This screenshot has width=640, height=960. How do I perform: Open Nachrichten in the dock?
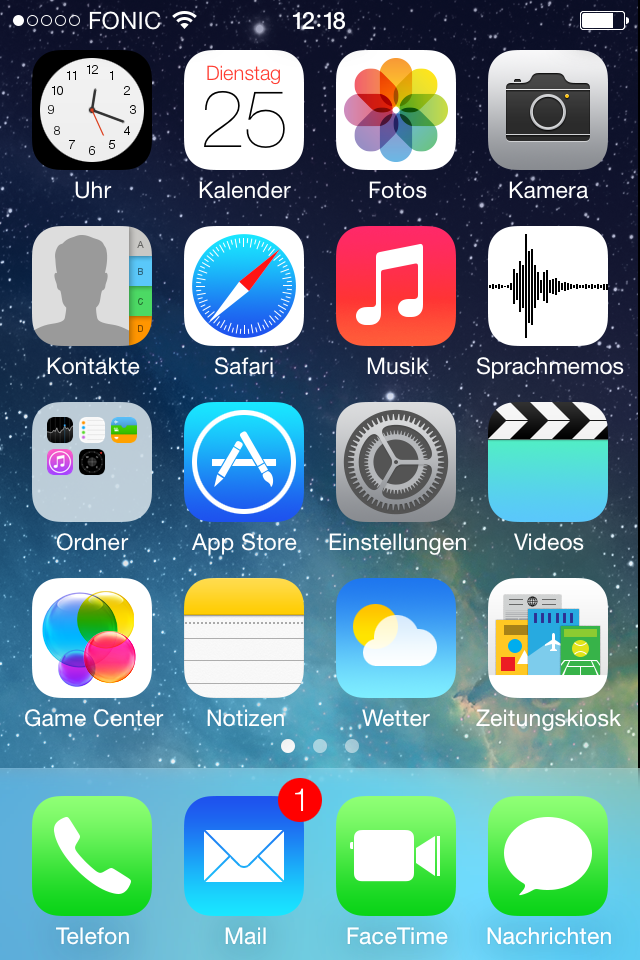pos(548,856)
